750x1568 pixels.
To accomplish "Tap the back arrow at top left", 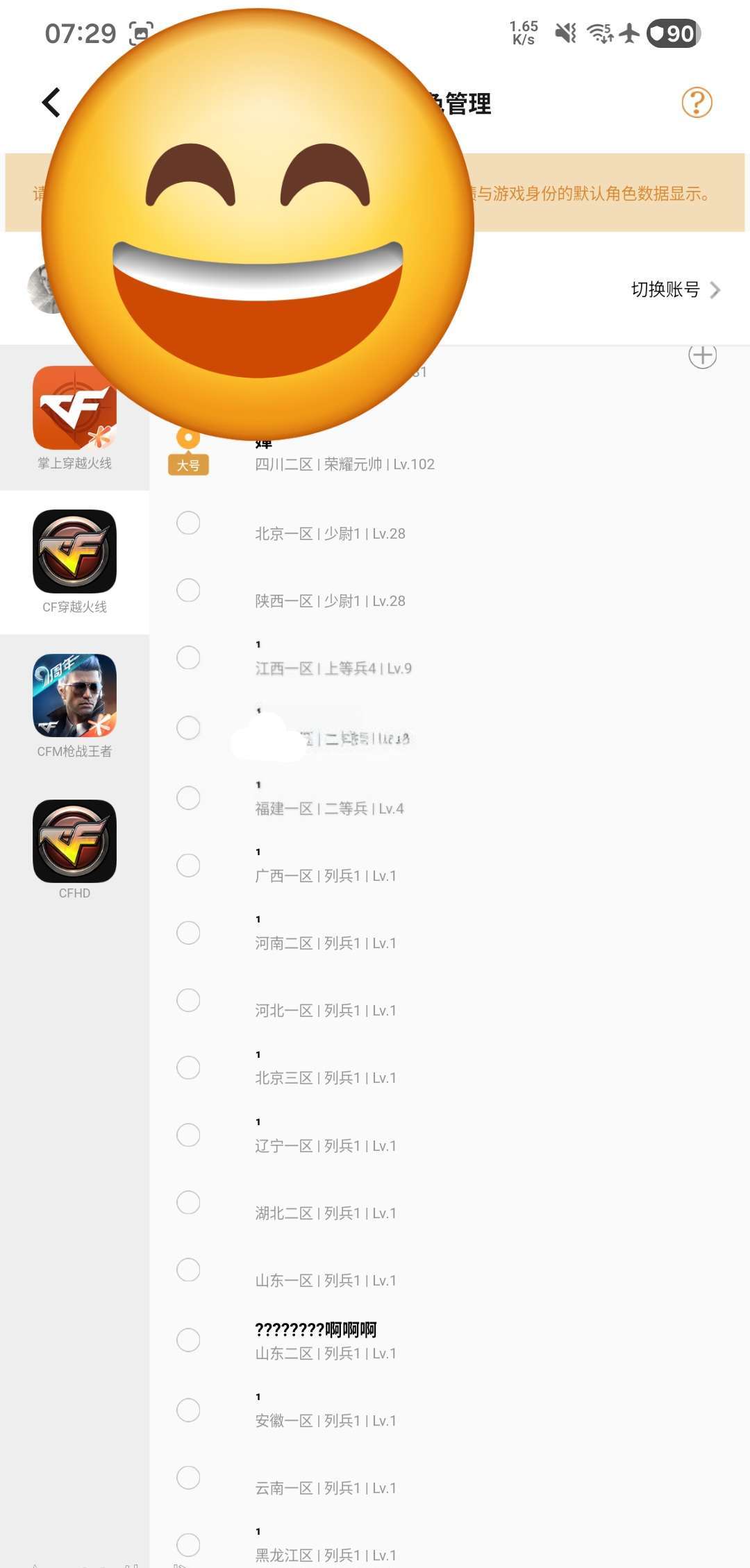I will point(51,103).
